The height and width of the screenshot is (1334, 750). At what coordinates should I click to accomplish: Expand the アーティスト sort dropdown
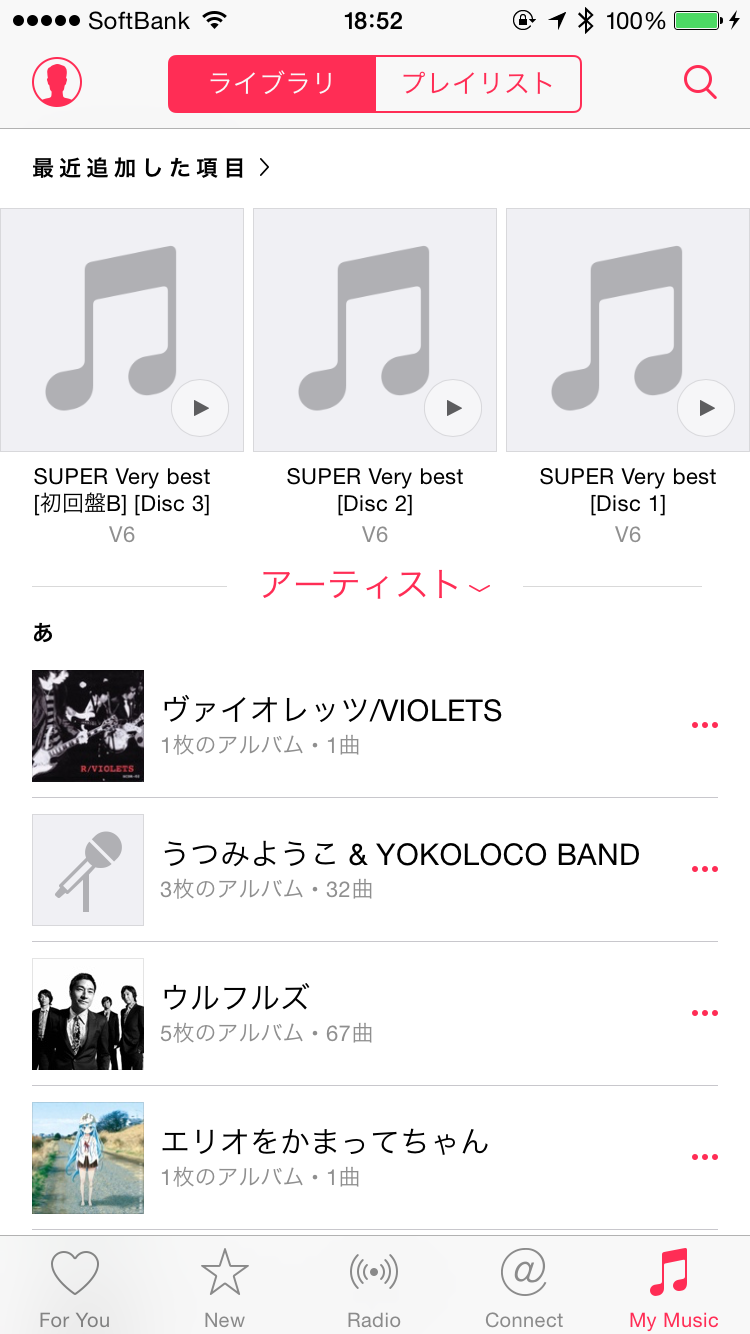pos(375,585)
